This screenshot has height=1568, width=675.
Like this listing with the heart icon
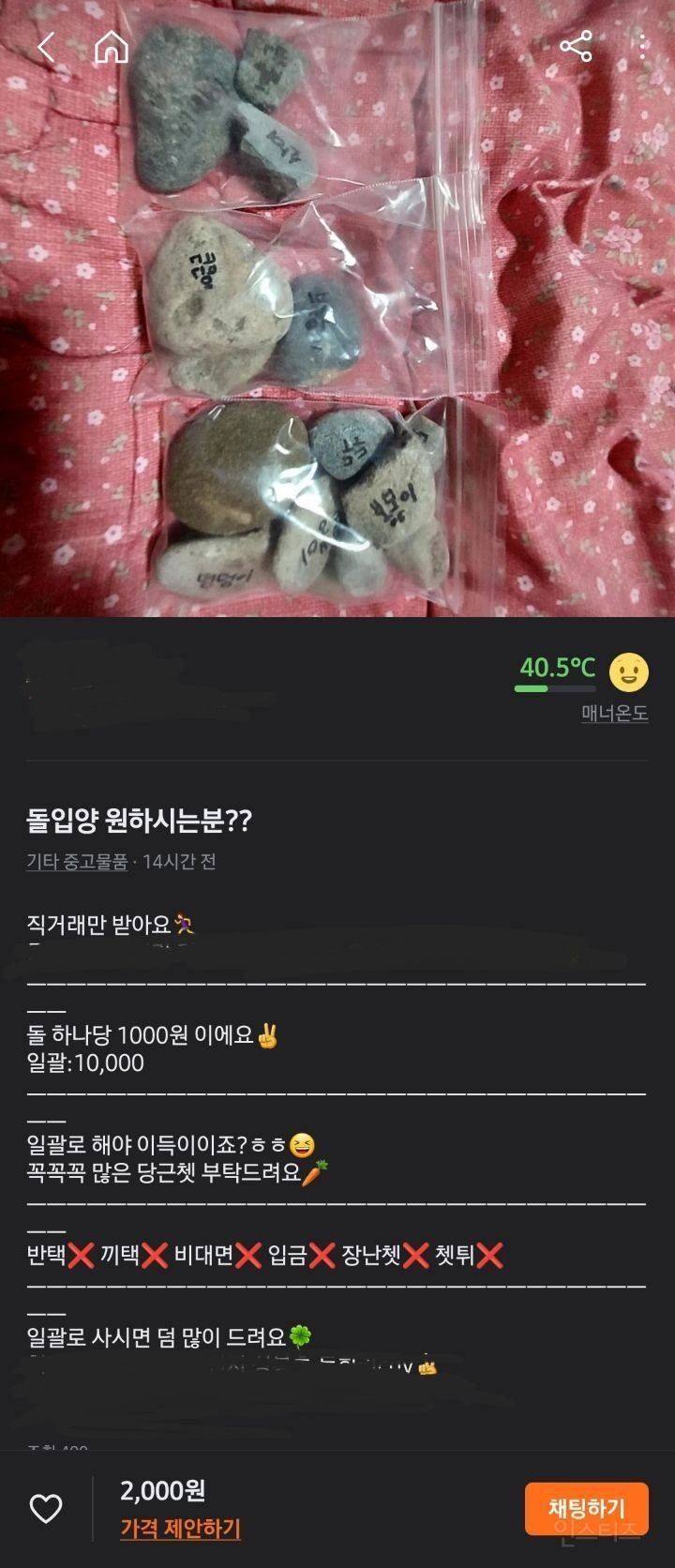(46, 1509)
